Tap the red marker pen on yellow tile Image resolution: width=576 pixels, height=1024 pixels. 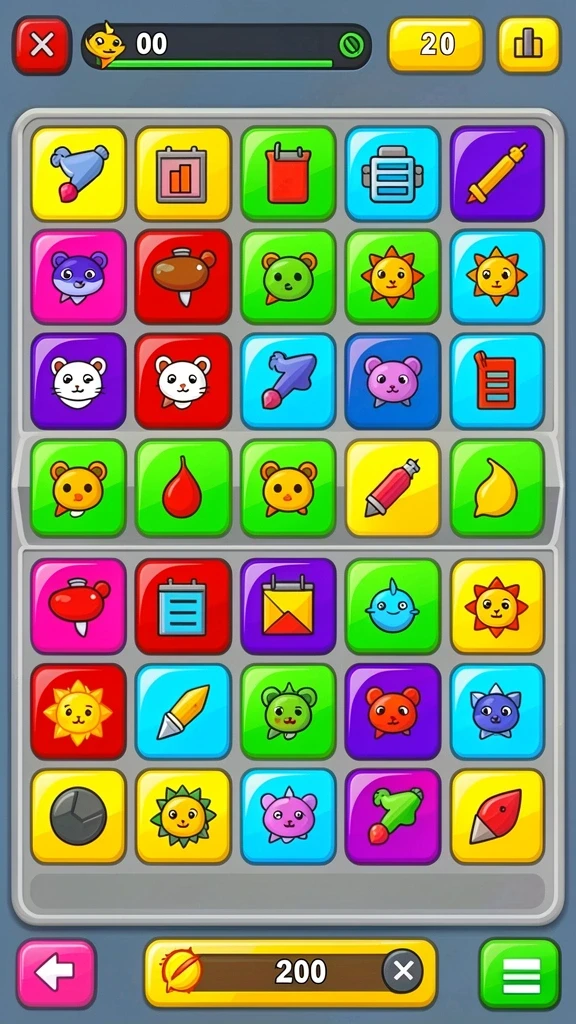click(392, 488)
